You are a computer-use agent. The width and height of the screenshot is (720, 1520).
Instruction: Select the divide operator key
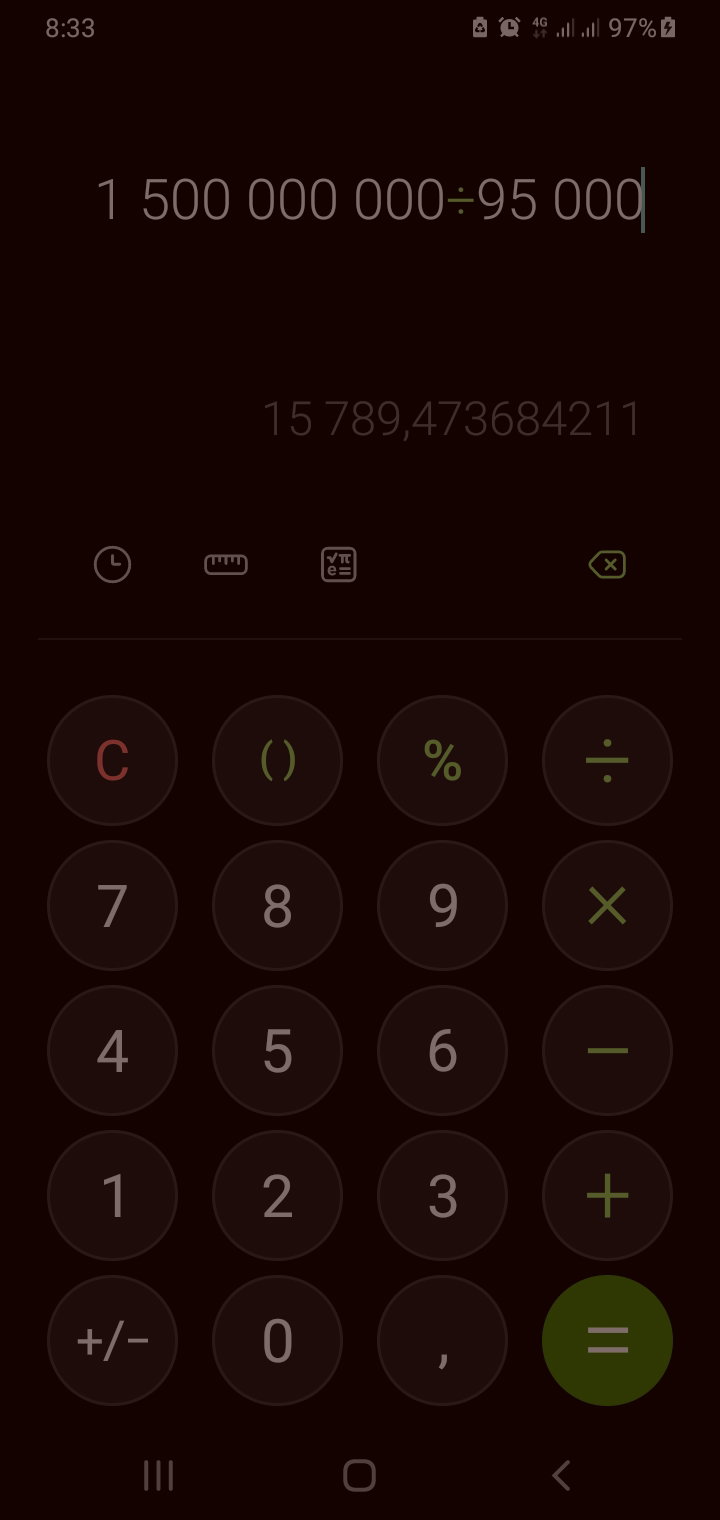click(x=607, y=760)
